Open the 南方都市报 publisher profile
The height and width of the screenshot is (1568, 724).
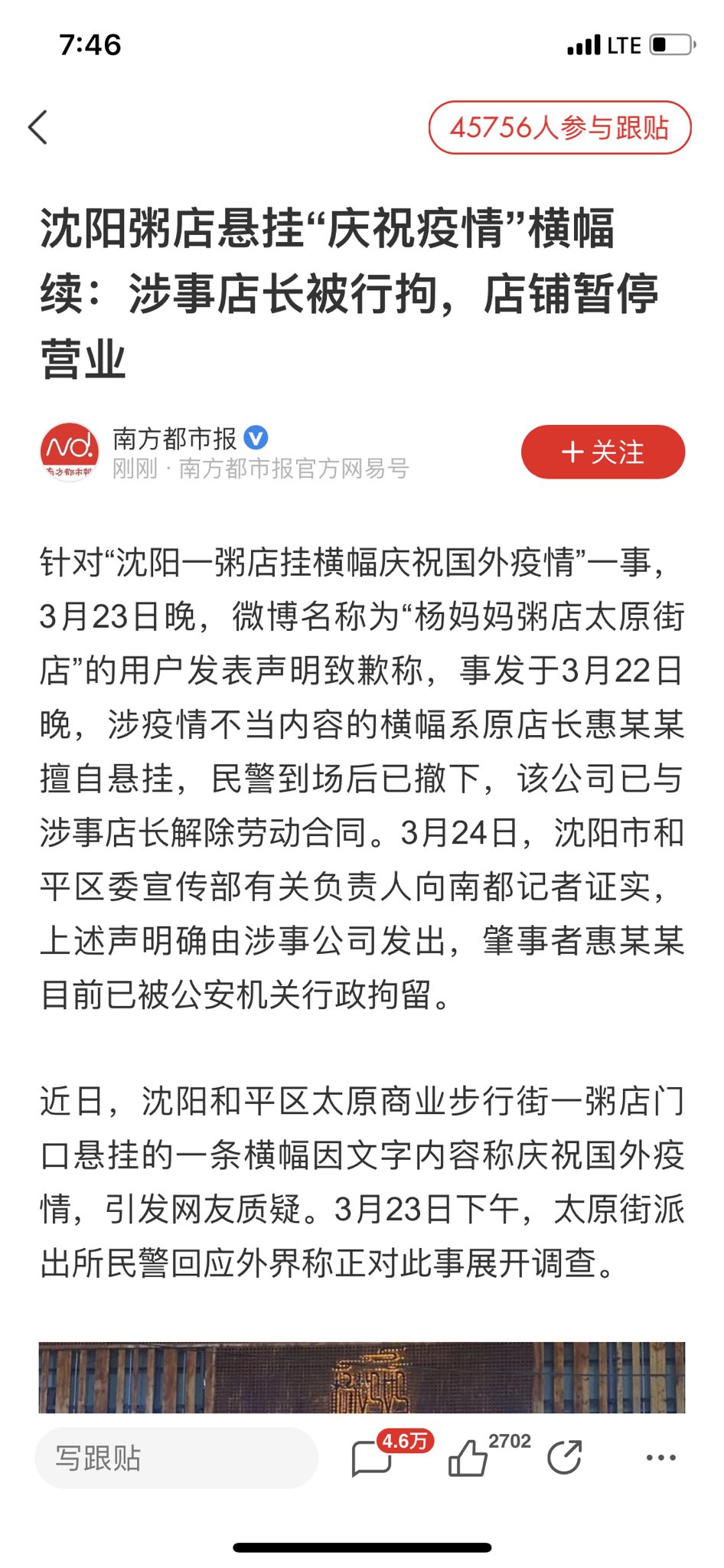[x=175, y=439]
